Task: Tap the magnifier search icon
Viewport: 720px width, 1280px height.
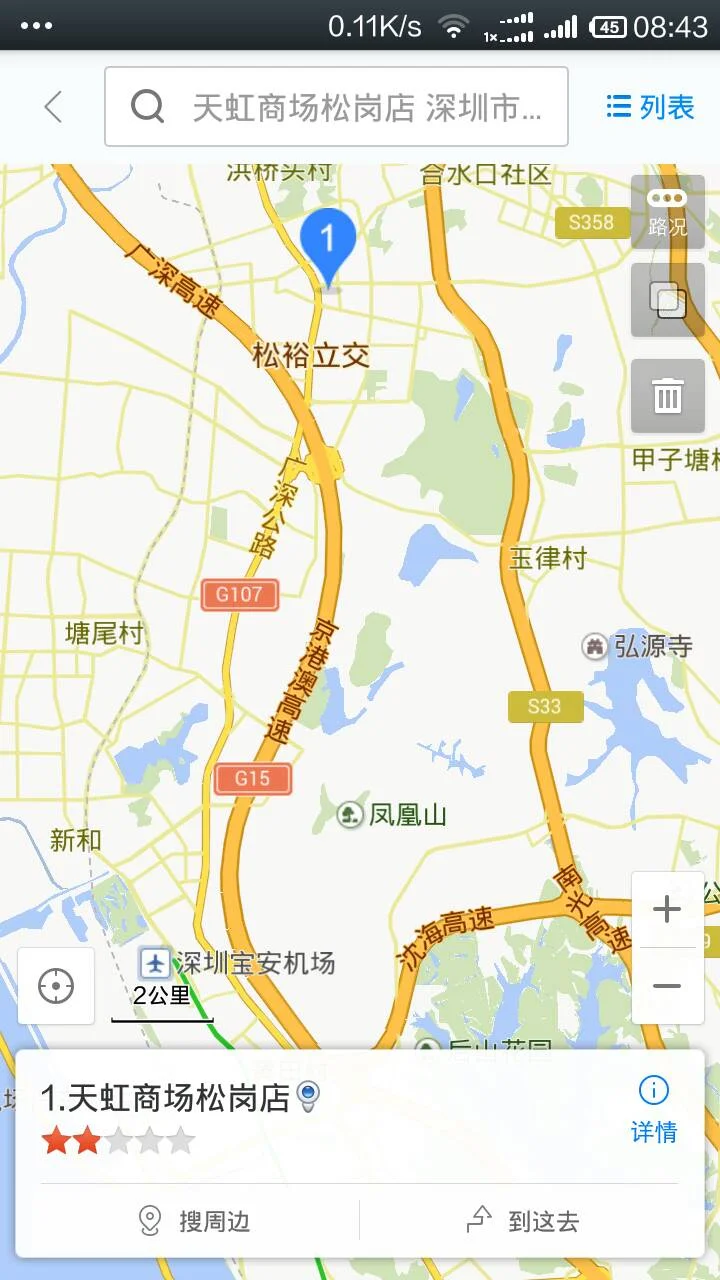Action: (148, 106)
